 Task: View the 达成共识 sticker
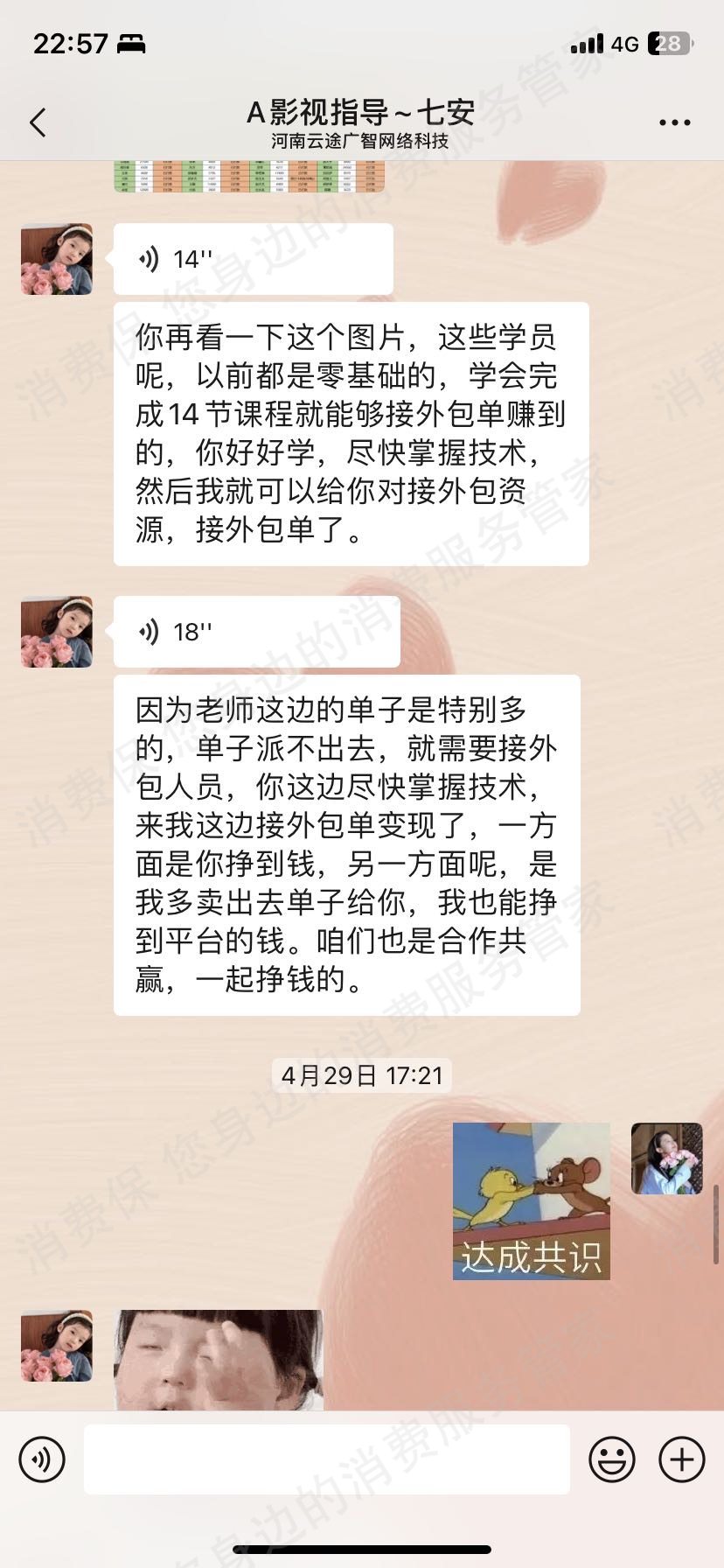click(x=531, y=1200)
